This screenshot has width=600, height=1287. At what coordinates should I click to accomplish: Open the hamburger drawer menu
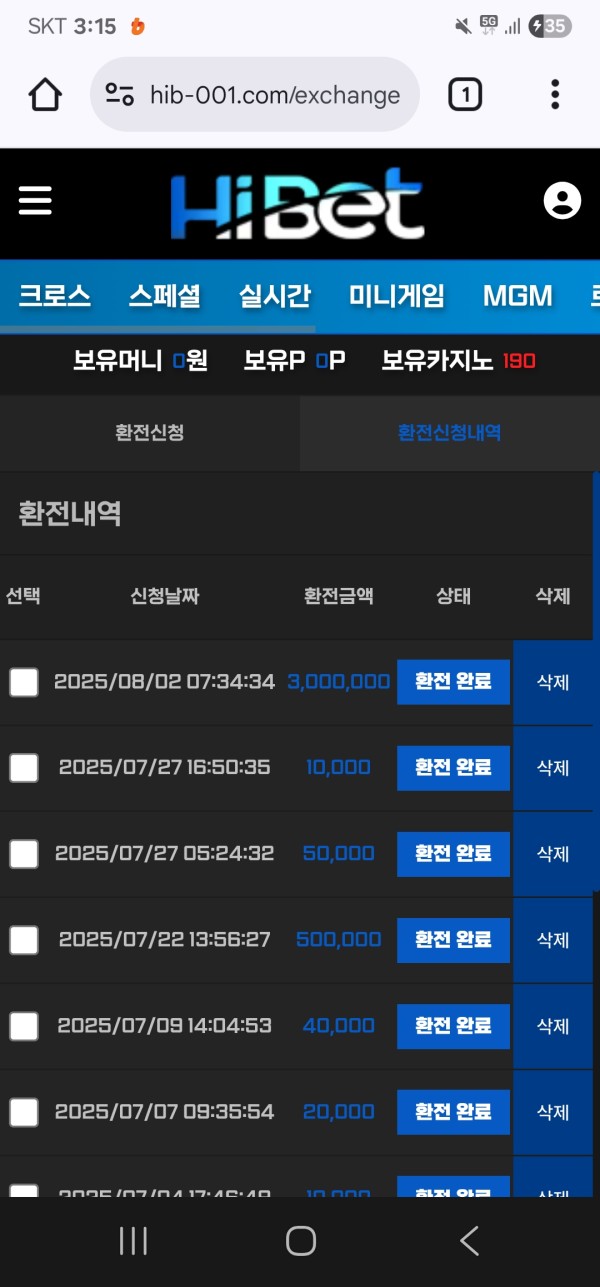click(x=35, y=201)
